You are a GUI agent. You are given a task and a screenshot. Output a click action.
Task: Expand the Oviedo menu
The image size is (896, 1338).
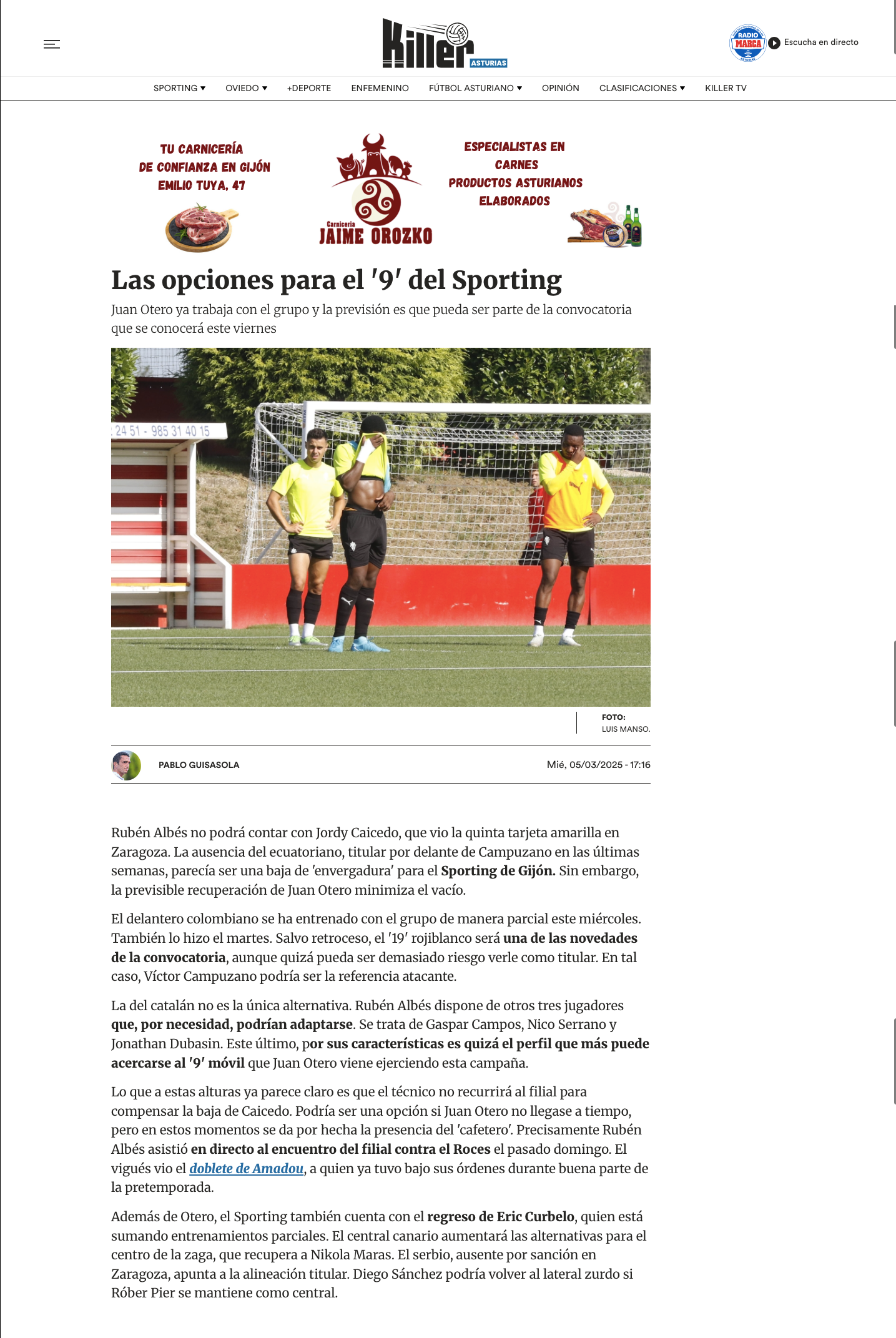(x=246, y=88)
